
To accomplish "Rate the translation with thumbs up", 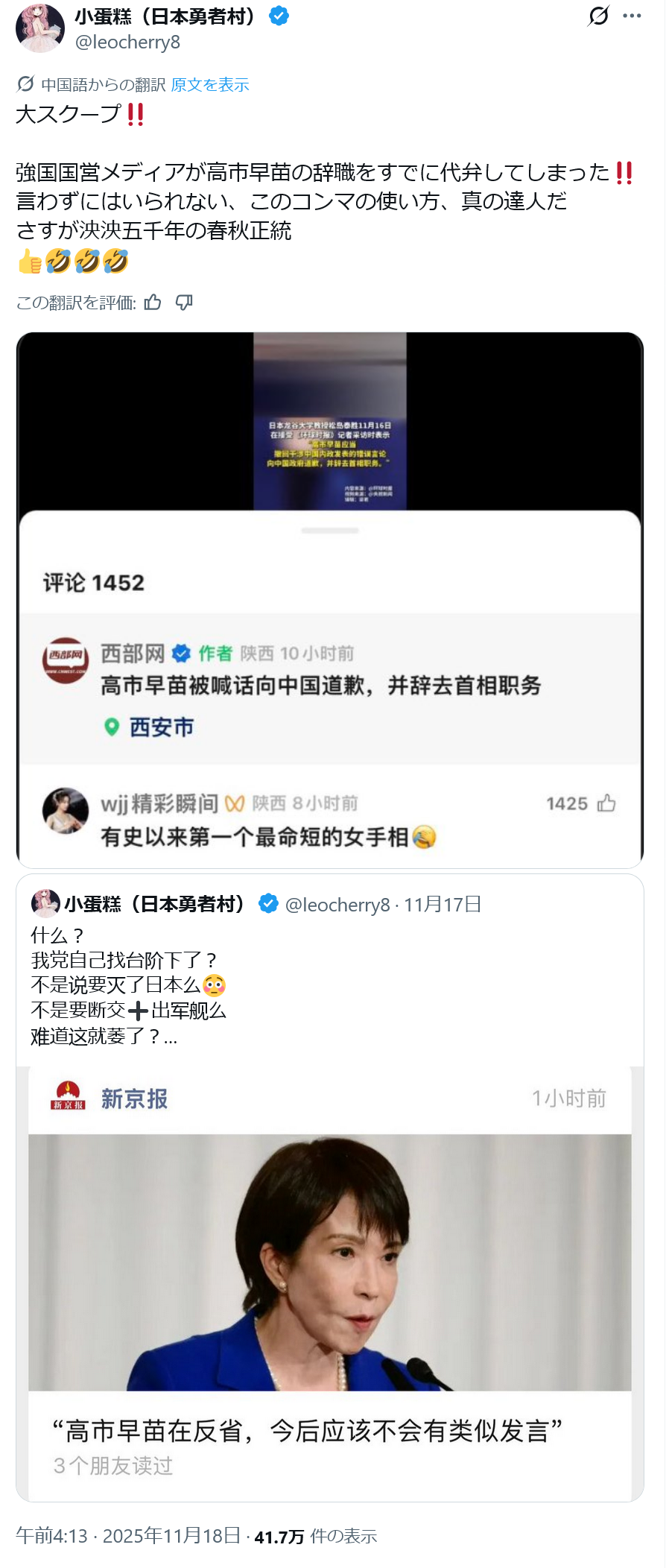I will pyautogui.click(x=153, y=302).
